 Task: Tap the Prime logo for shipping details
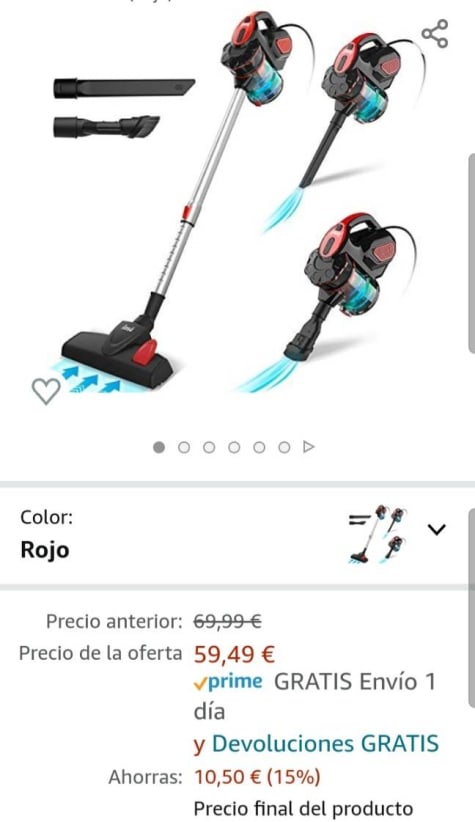point(228,682)
